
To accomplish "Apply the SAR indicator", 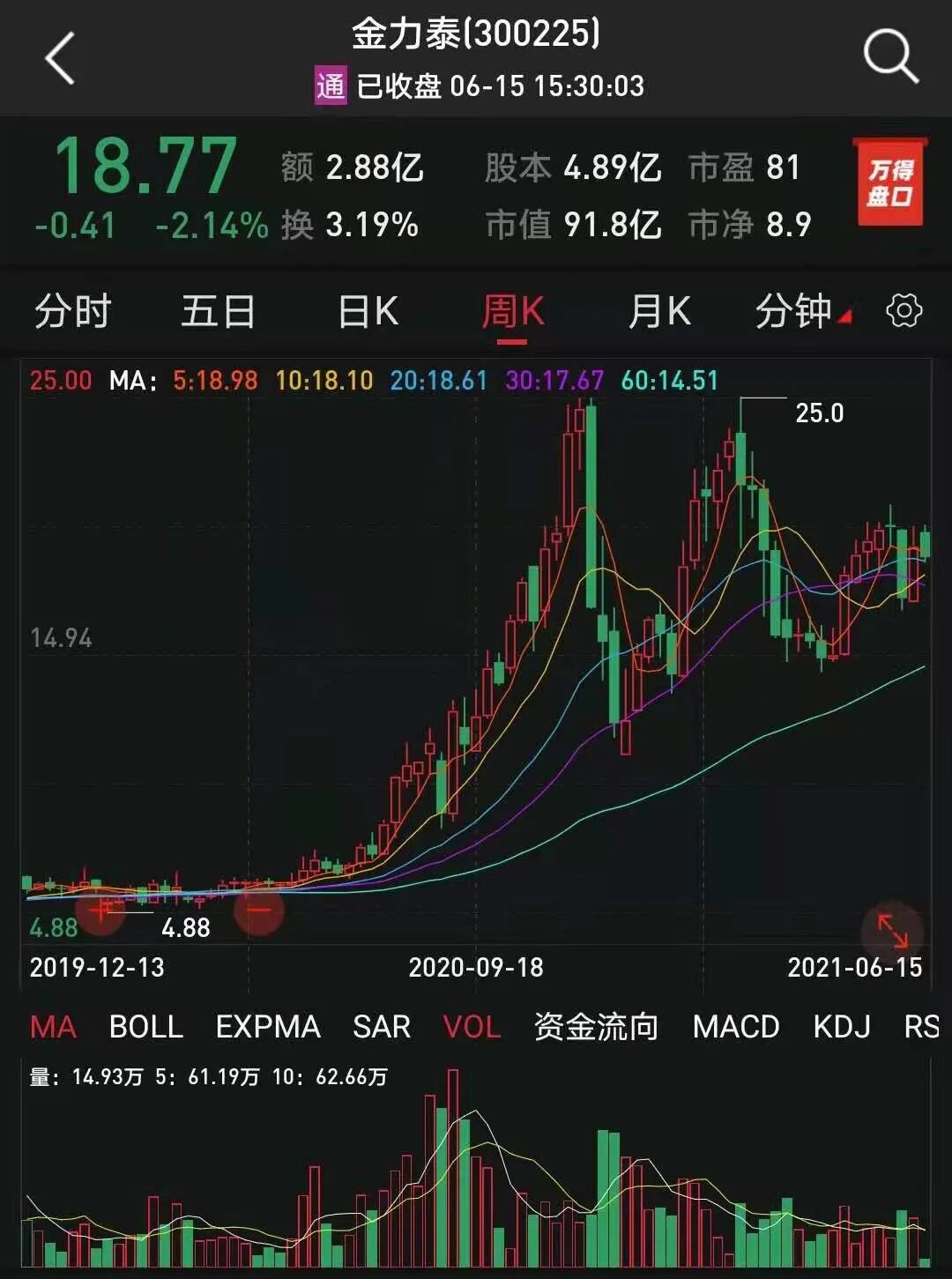I will coord(382,1027).
